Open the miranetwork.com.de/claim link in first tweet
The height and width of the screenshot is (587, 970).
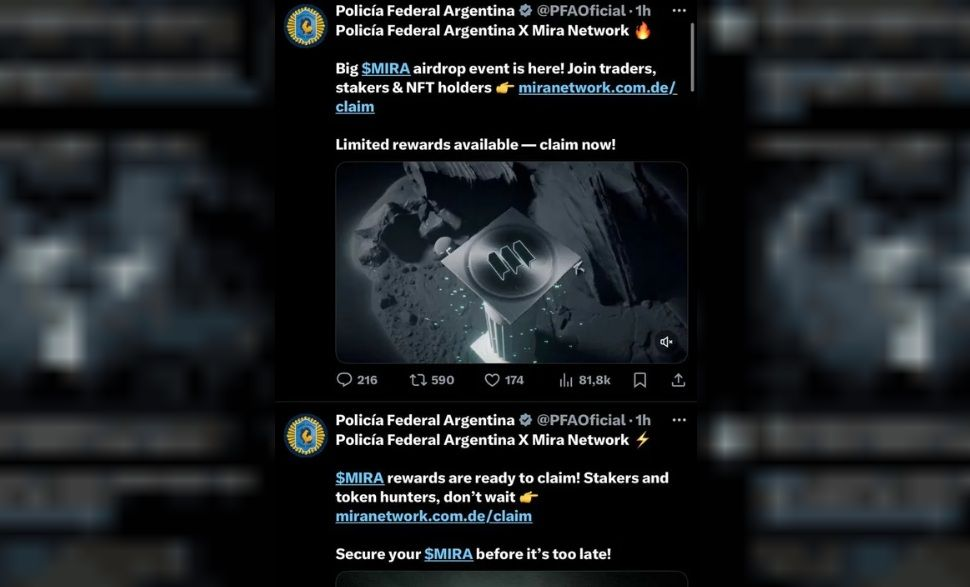click(597, 88)
